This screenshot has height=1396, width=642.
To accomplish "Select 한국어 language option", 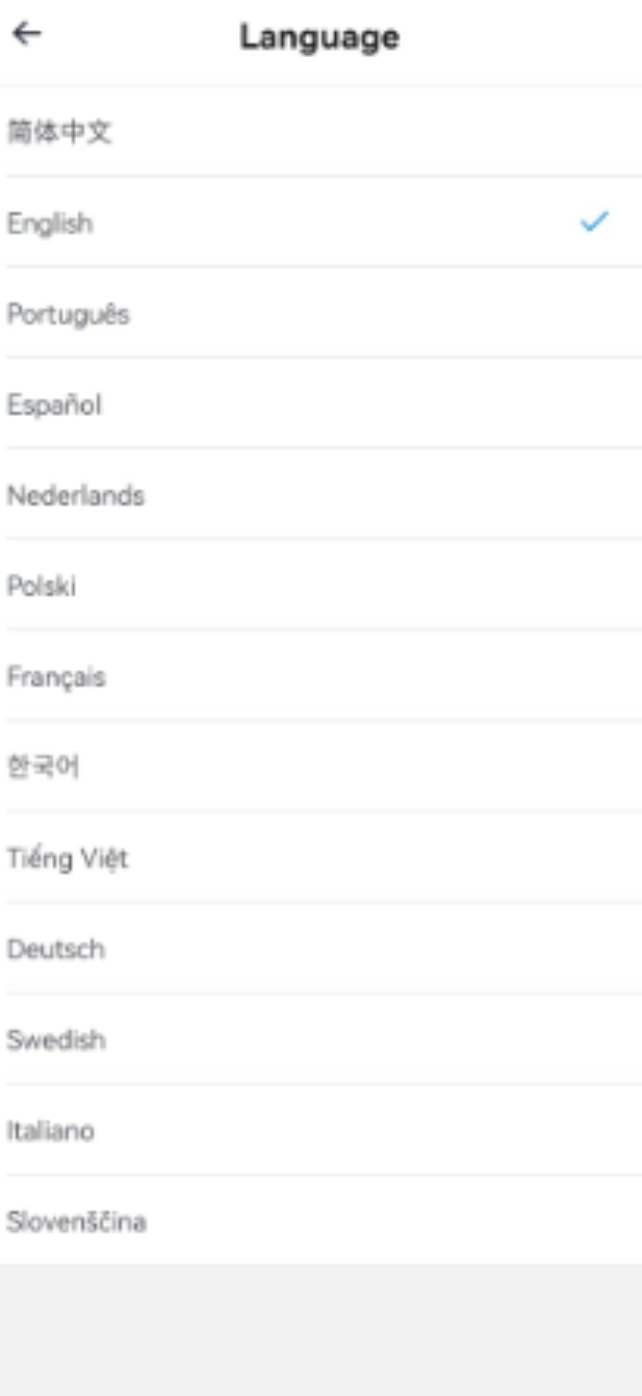I will pos(43,767).
